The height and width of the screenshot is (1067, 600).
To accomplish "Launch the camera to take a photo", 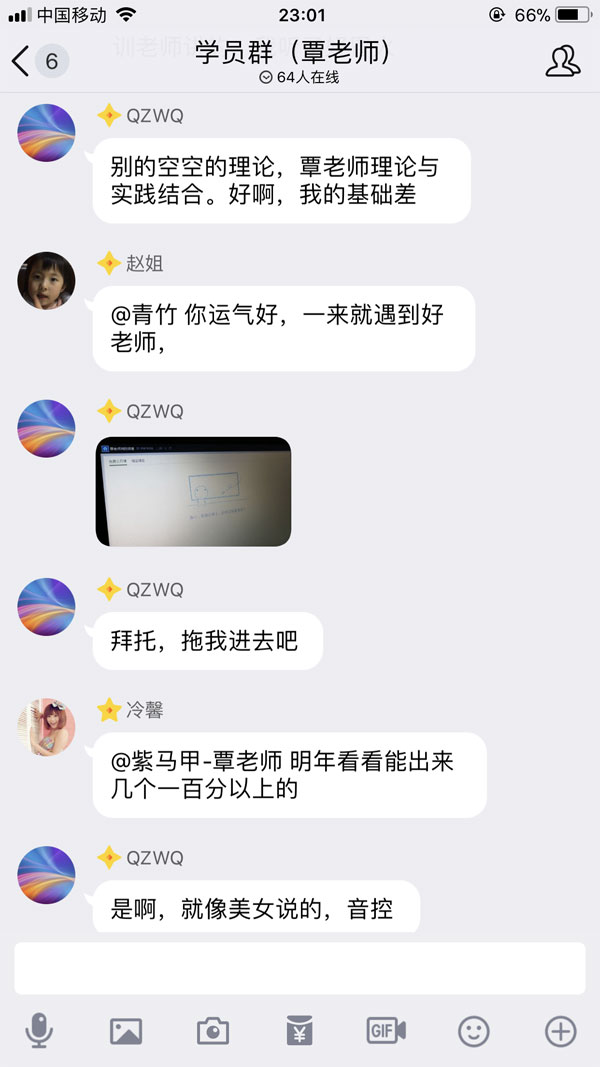I will pos(213,1031).
